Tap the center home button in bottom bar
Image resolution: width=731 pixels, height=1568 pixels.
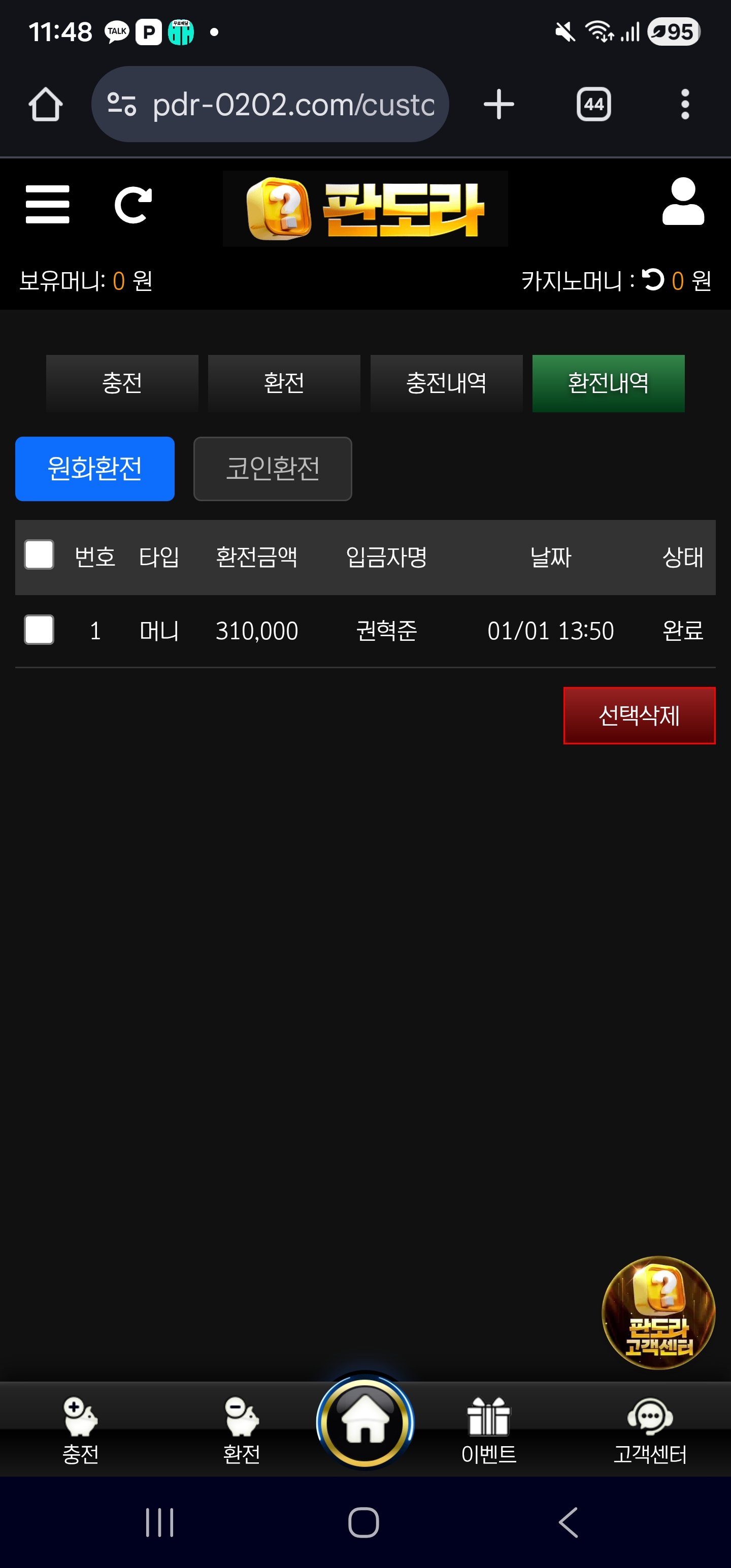[x=364, y=1422]
